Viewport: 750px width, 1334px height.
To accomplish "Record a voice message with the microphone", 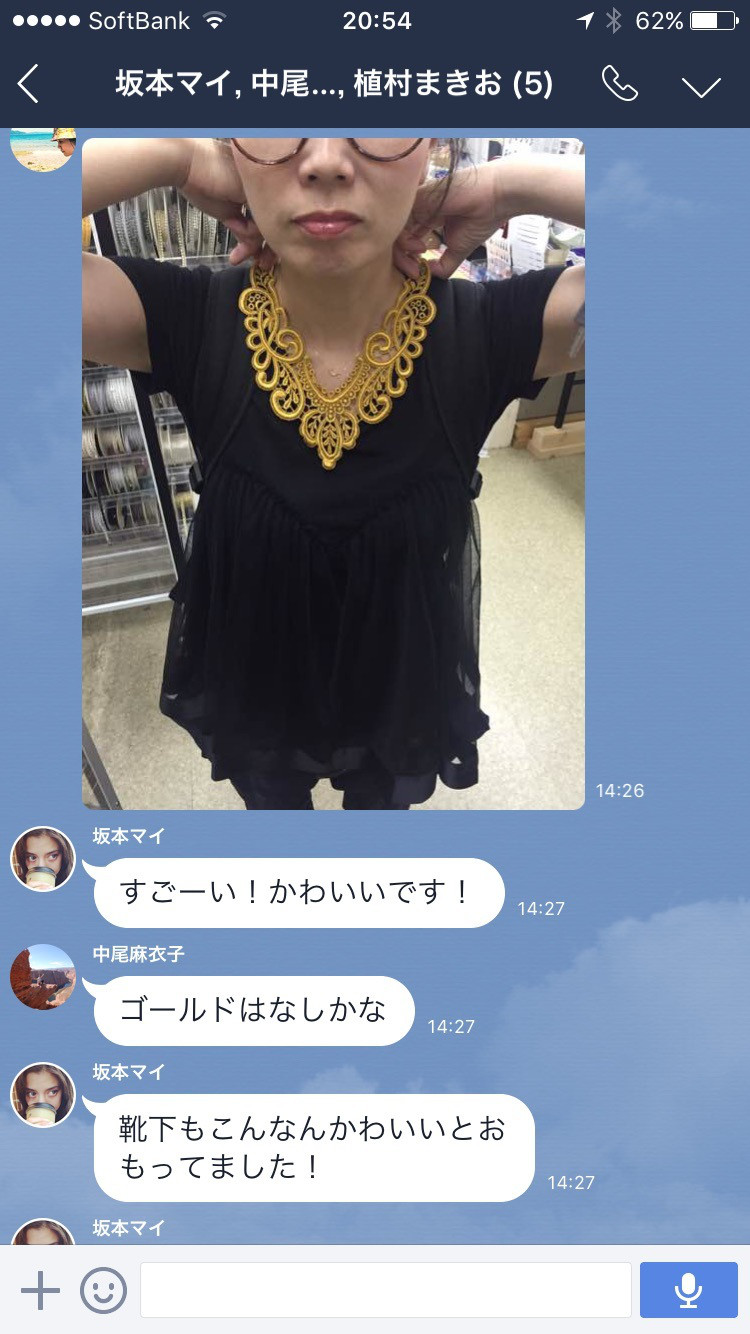I will tap(688, 1290).
